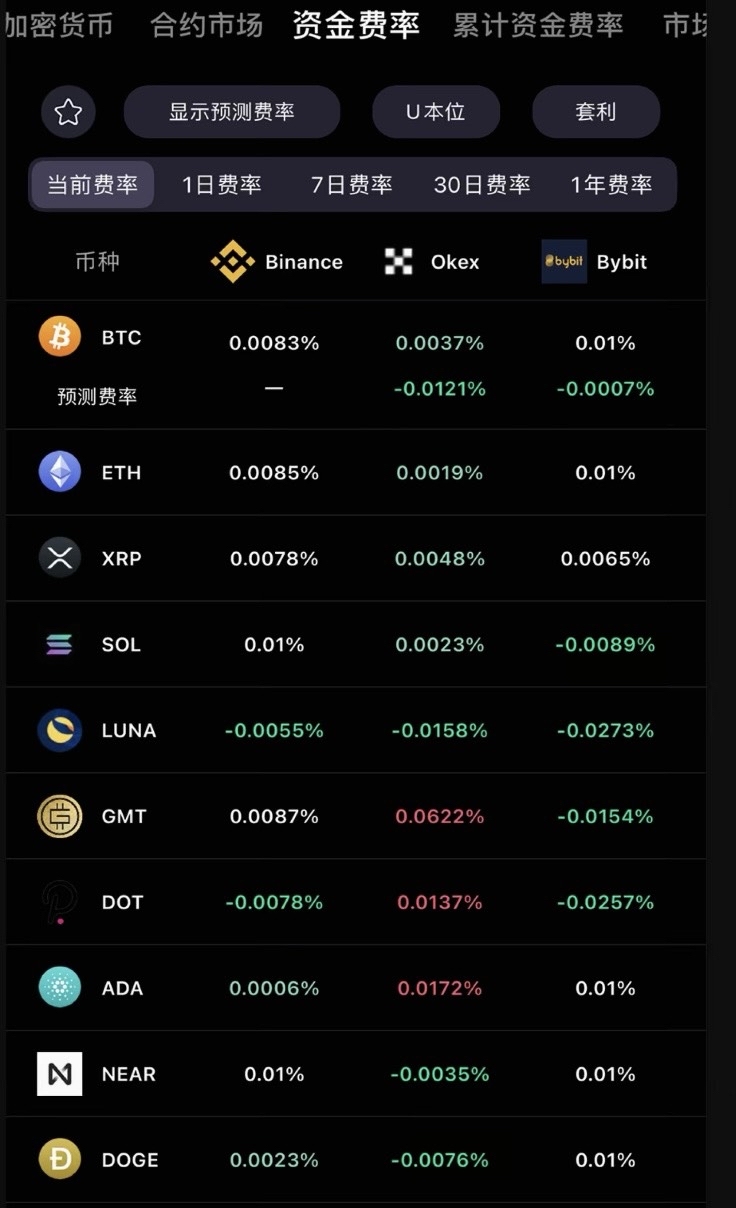Select the U本位 chip
736x1208 pixels.
point(436,112)
